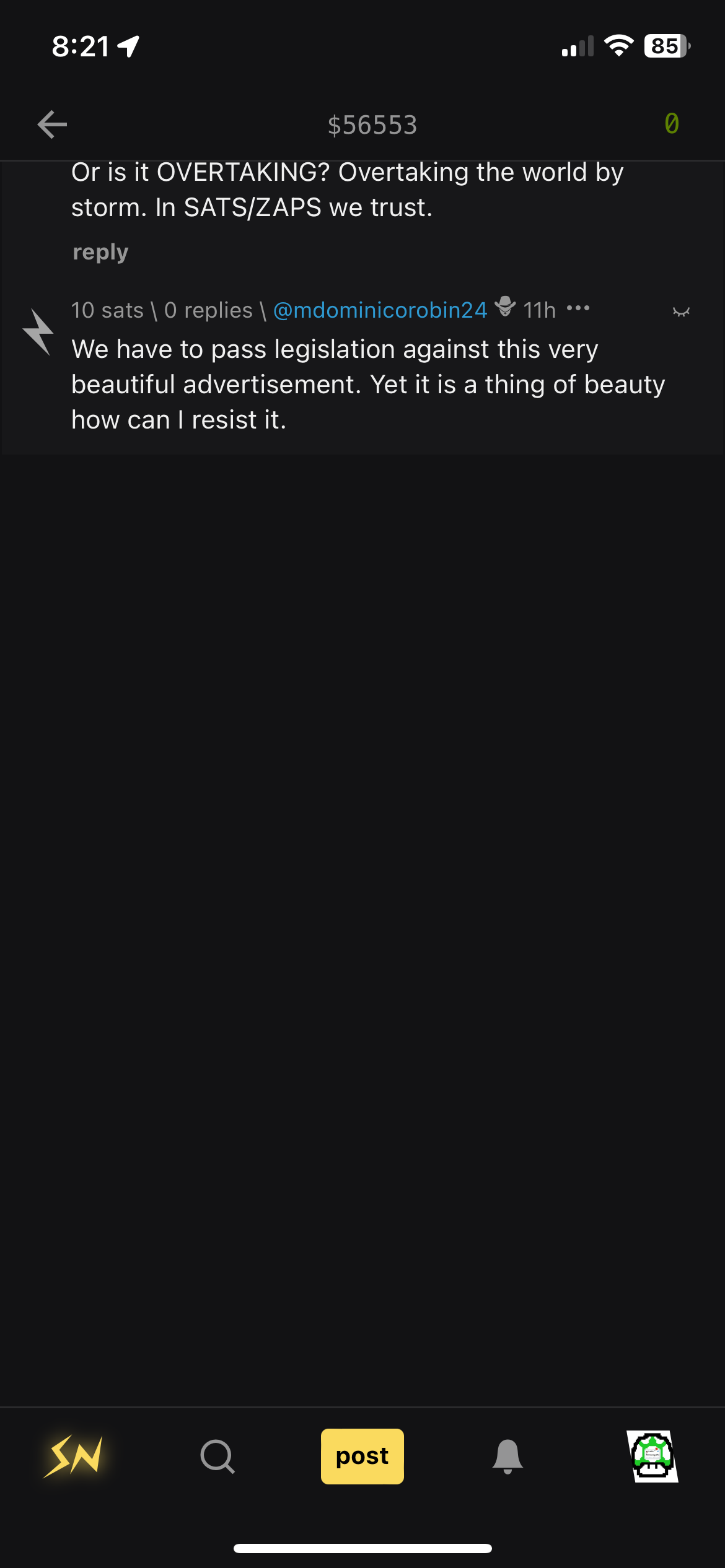Image resolution: width=725 pixels, height=1568 pixels.
Task: Open the green wallet balance
Action: coord(672,124)
